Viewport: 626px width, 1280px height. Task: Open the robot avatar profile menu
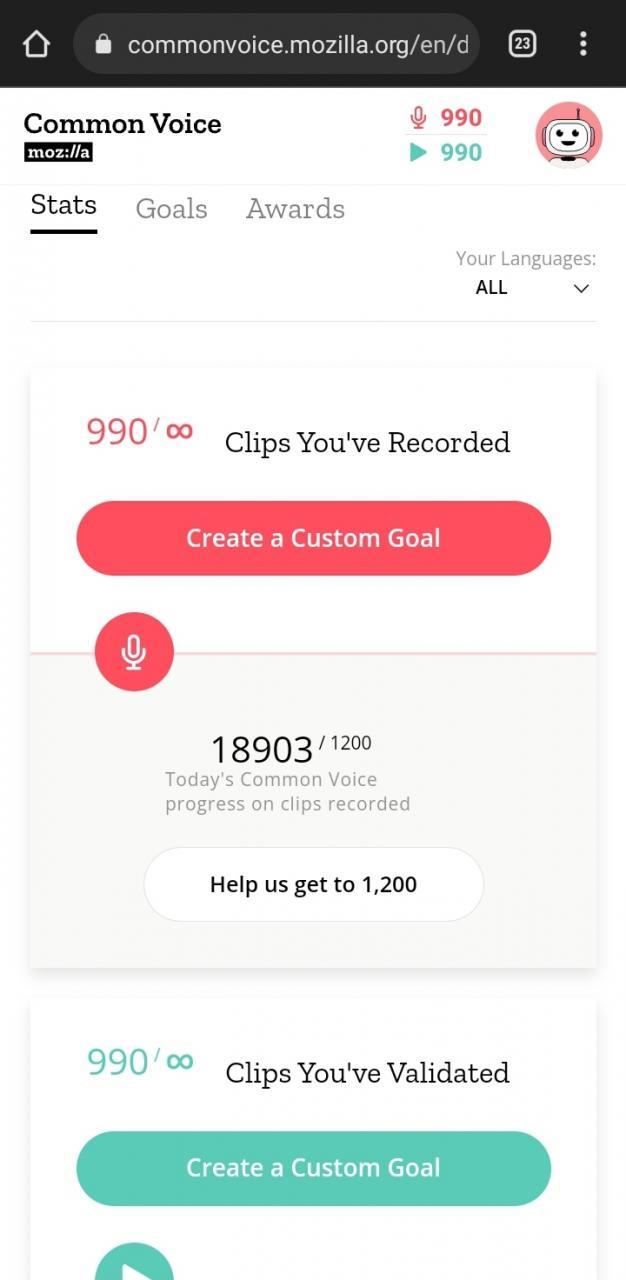point(568,135)
